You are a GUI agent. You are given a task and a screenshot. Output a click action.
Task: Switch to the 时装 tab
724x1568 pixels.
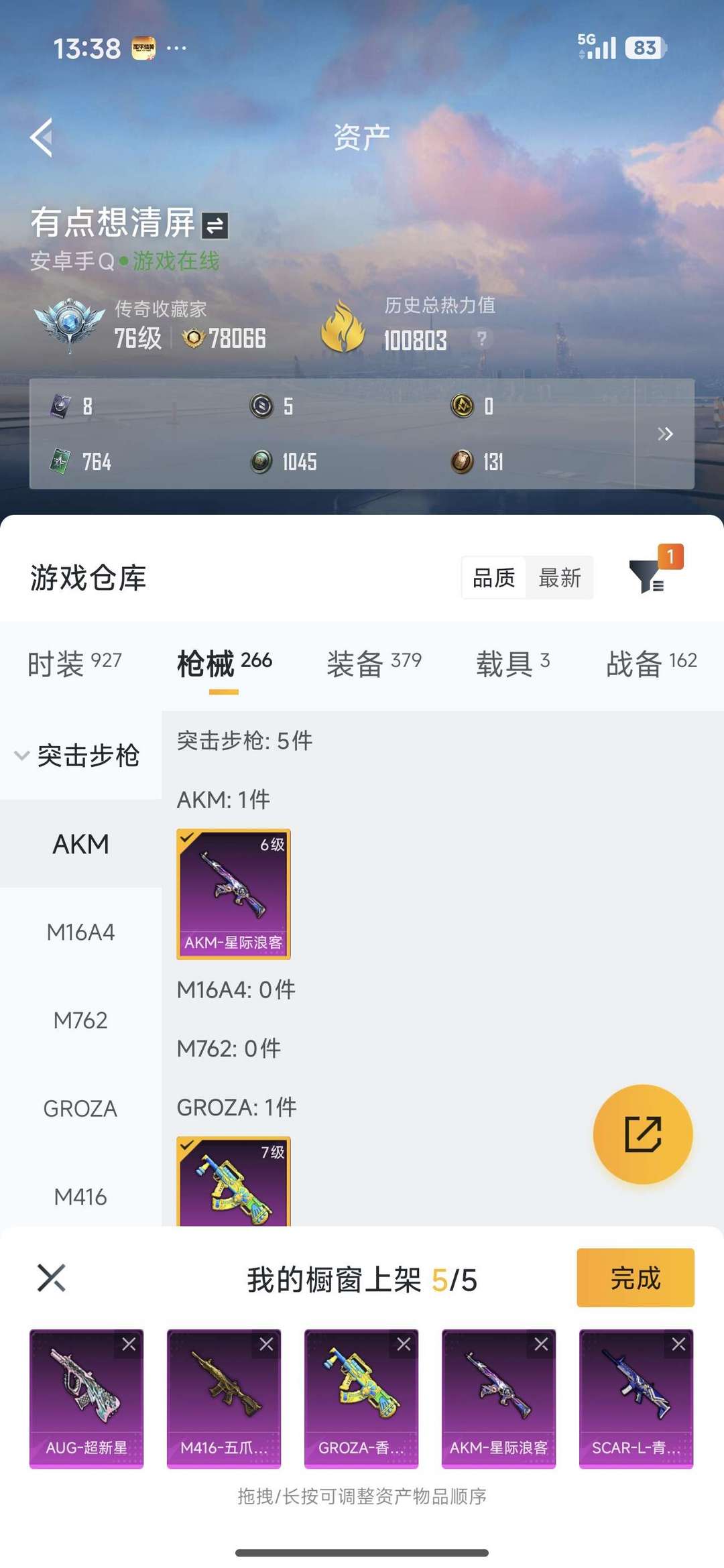(x=74, y=664)
